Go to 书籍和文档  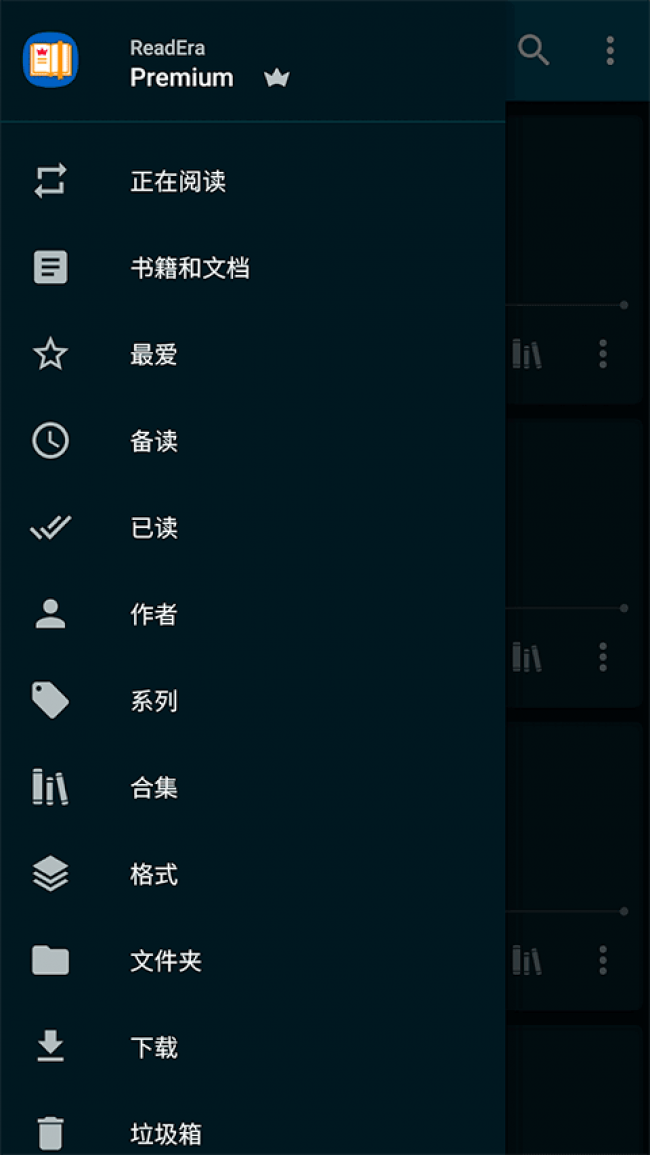(190, 268)
